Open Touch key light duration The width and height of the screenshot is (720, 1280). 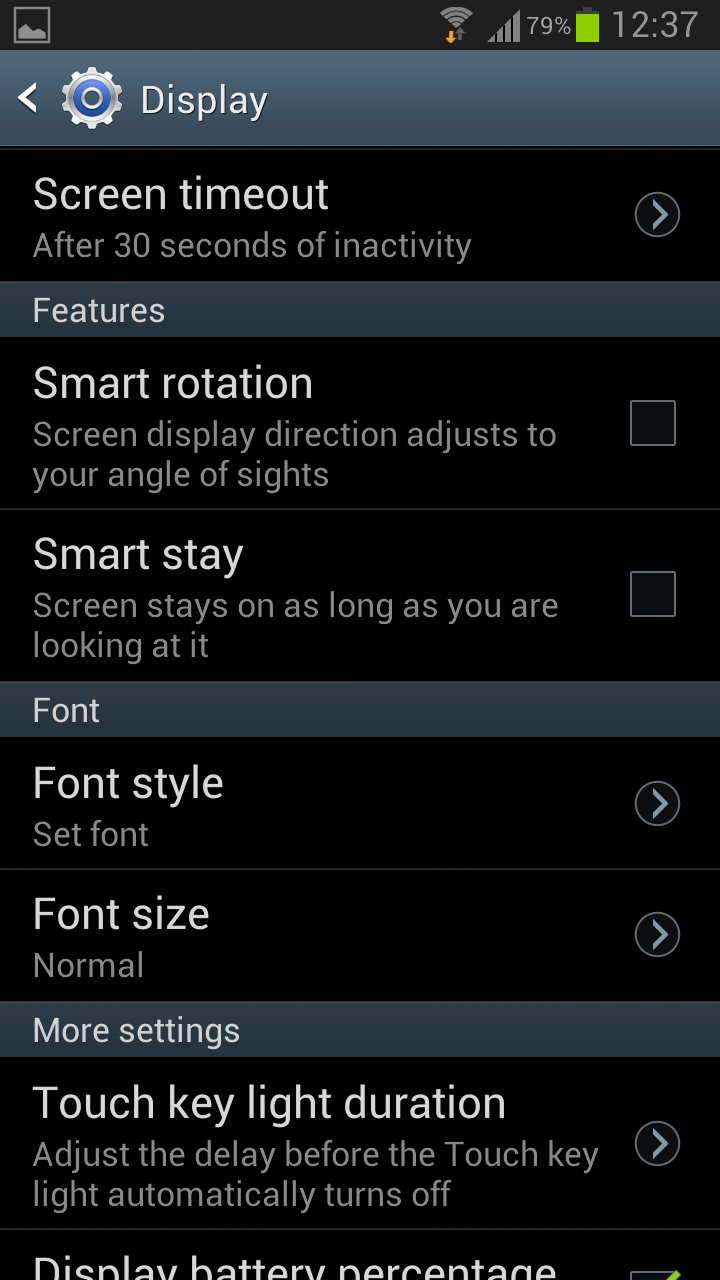(360, 1145)
